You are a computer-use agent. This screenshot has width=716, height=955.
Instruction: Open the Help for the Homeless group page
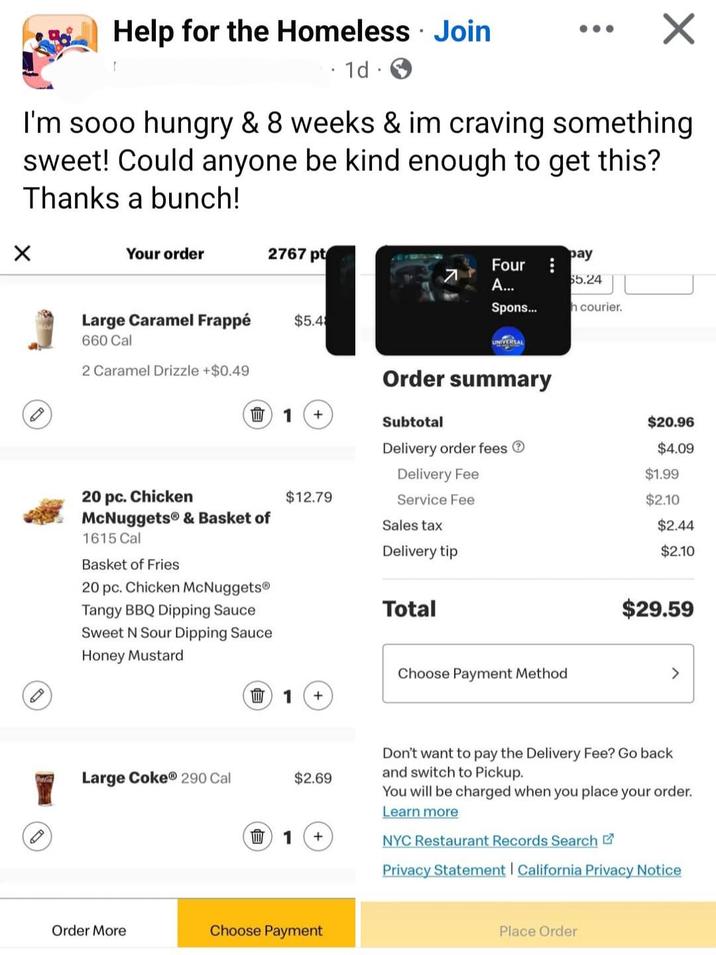(x=261, y=31)
